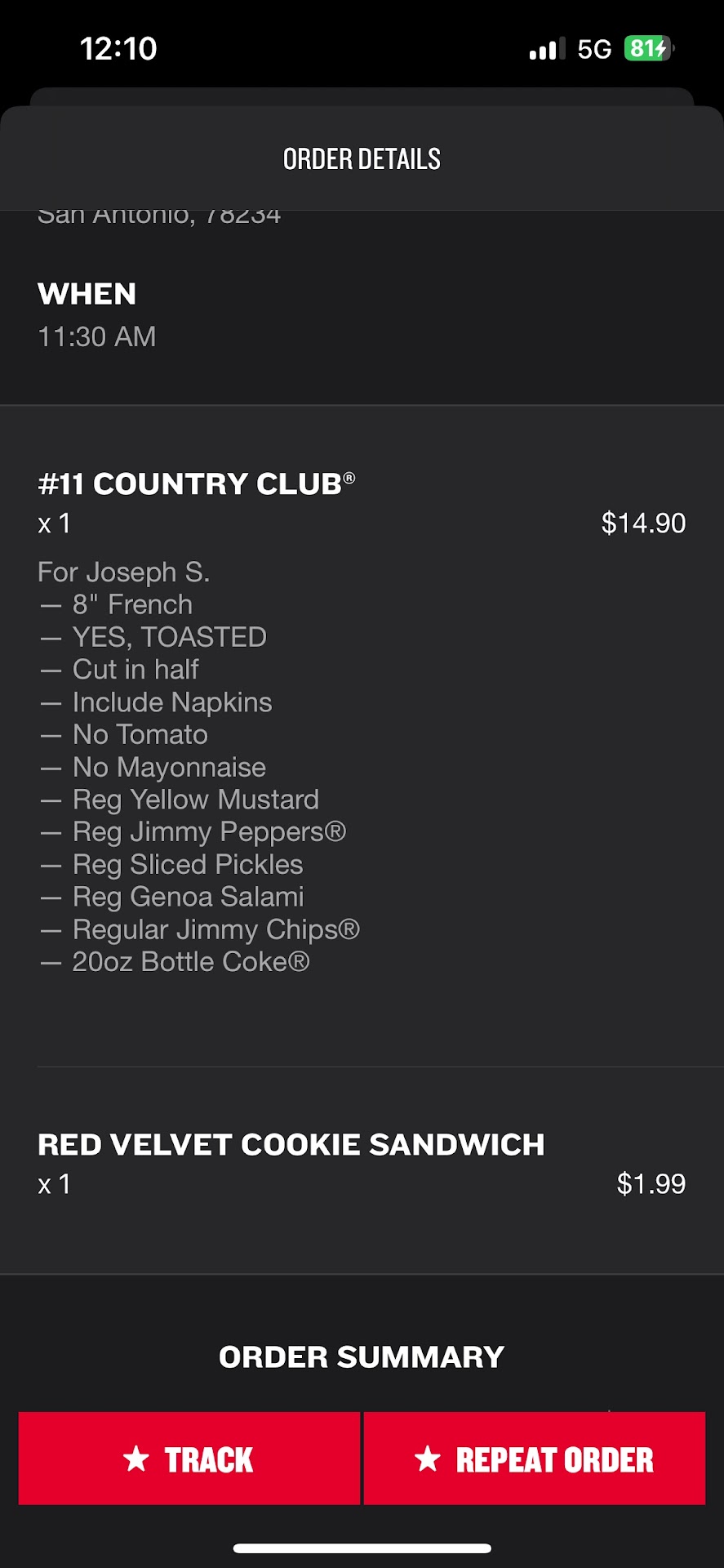The image size is (724, 1568).
Task: Tap the Repeat Order button
Action: [535, 1459]
